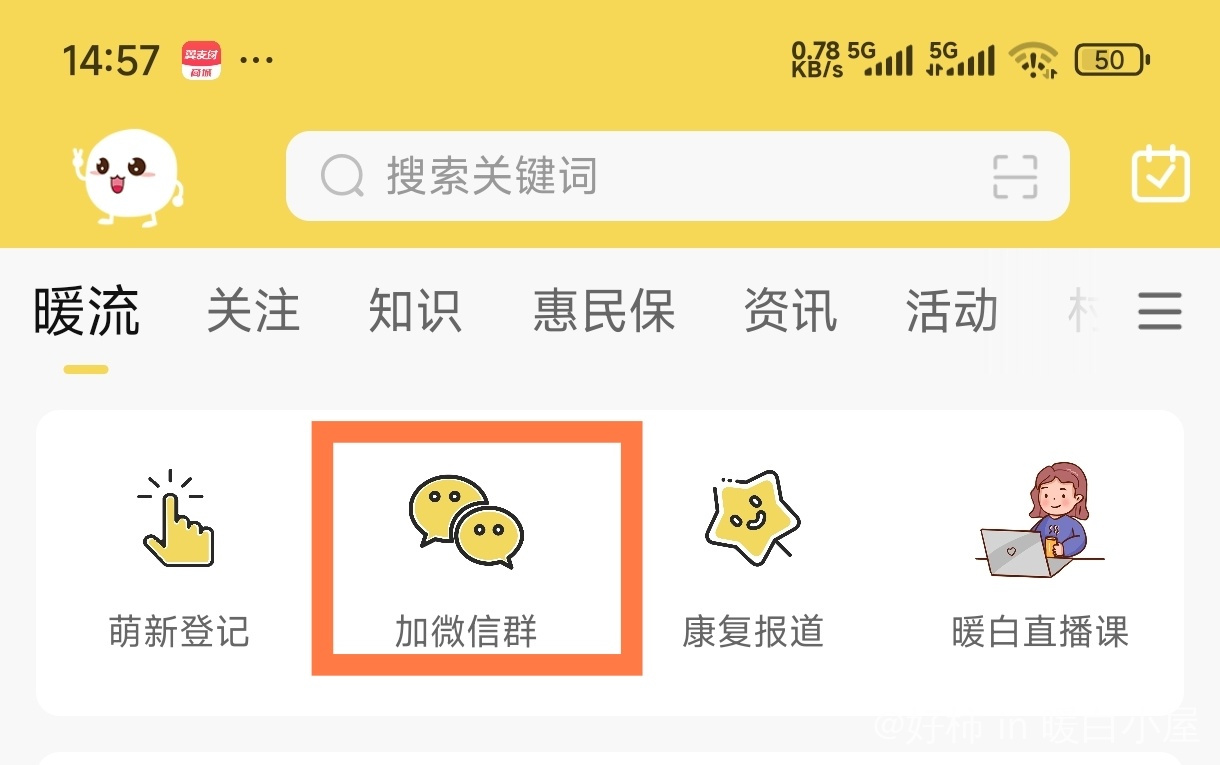The height and width of the screenshot is (765, 1220).
Task: Expand the tab list menu
Action: [x=1160, y=311]
